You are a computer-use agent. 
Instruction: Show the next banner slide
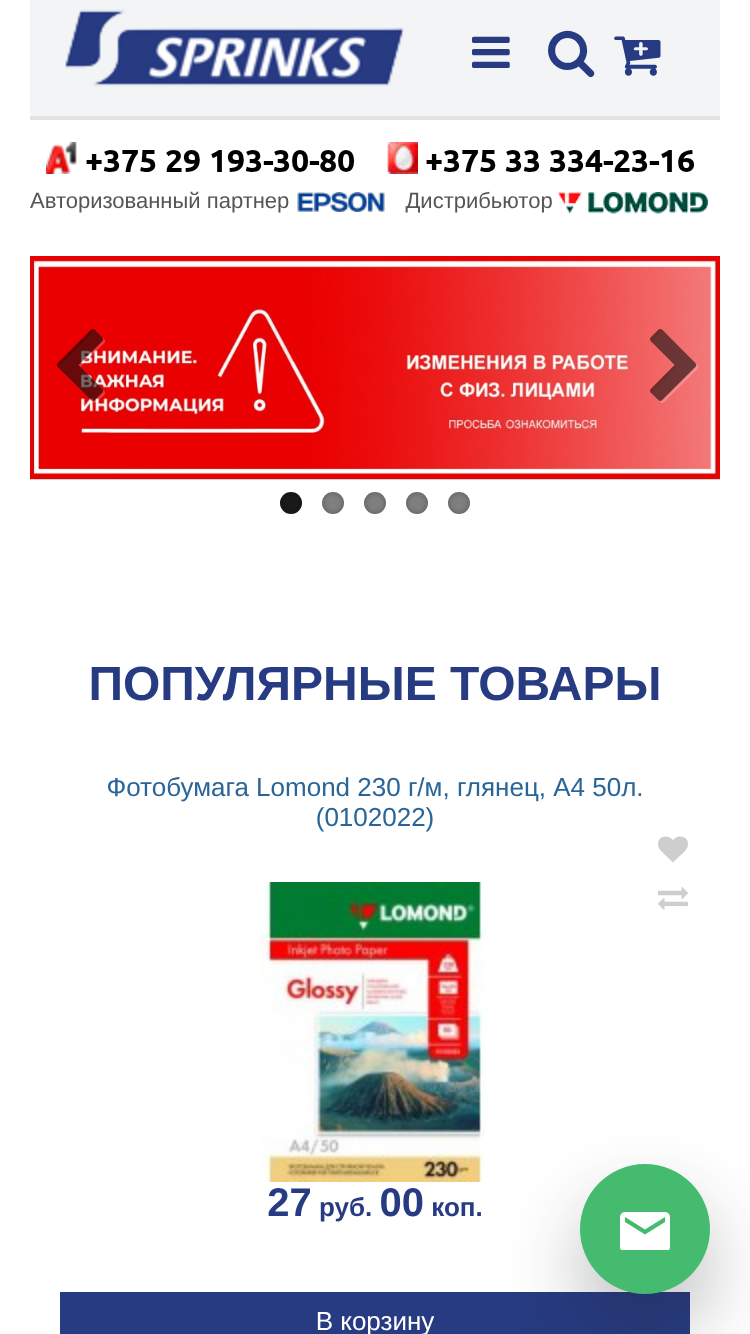pyautogui.click(x=672, y=365)
